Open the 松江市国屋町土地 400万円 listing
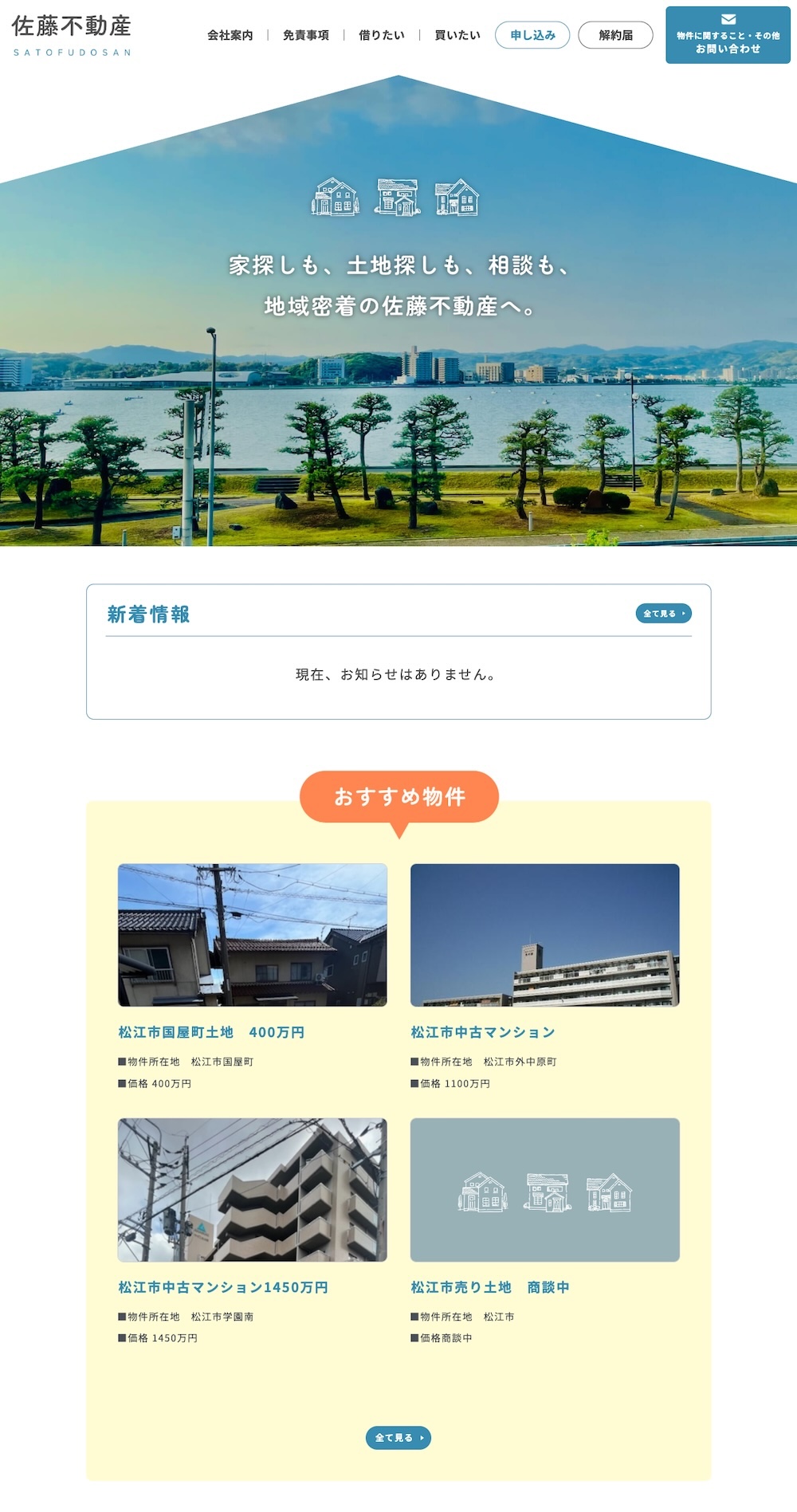Screen dimensions: 797x1512 [211, 1032]
